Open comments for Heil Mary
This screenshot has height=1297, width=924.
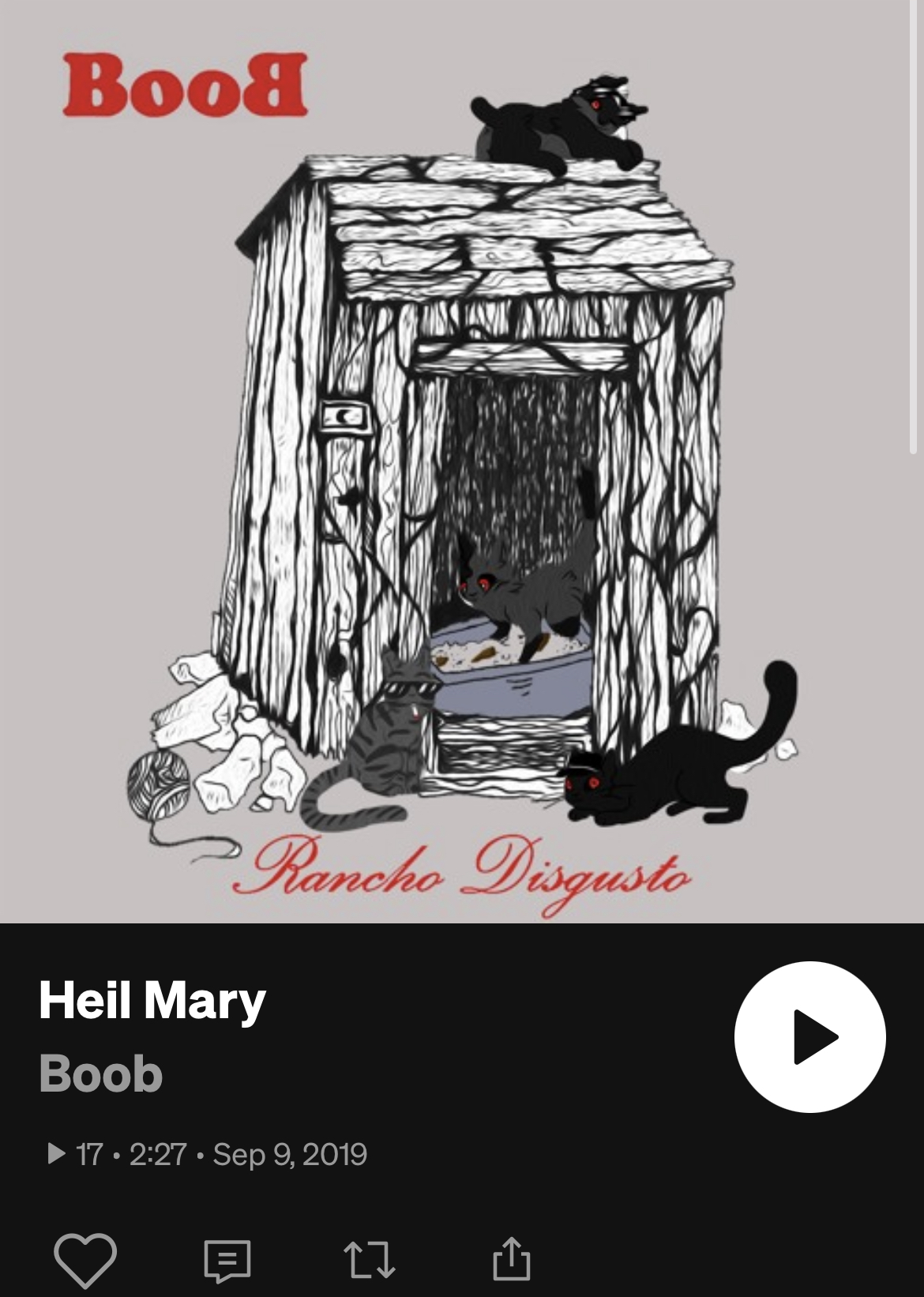coord(227,1259)
